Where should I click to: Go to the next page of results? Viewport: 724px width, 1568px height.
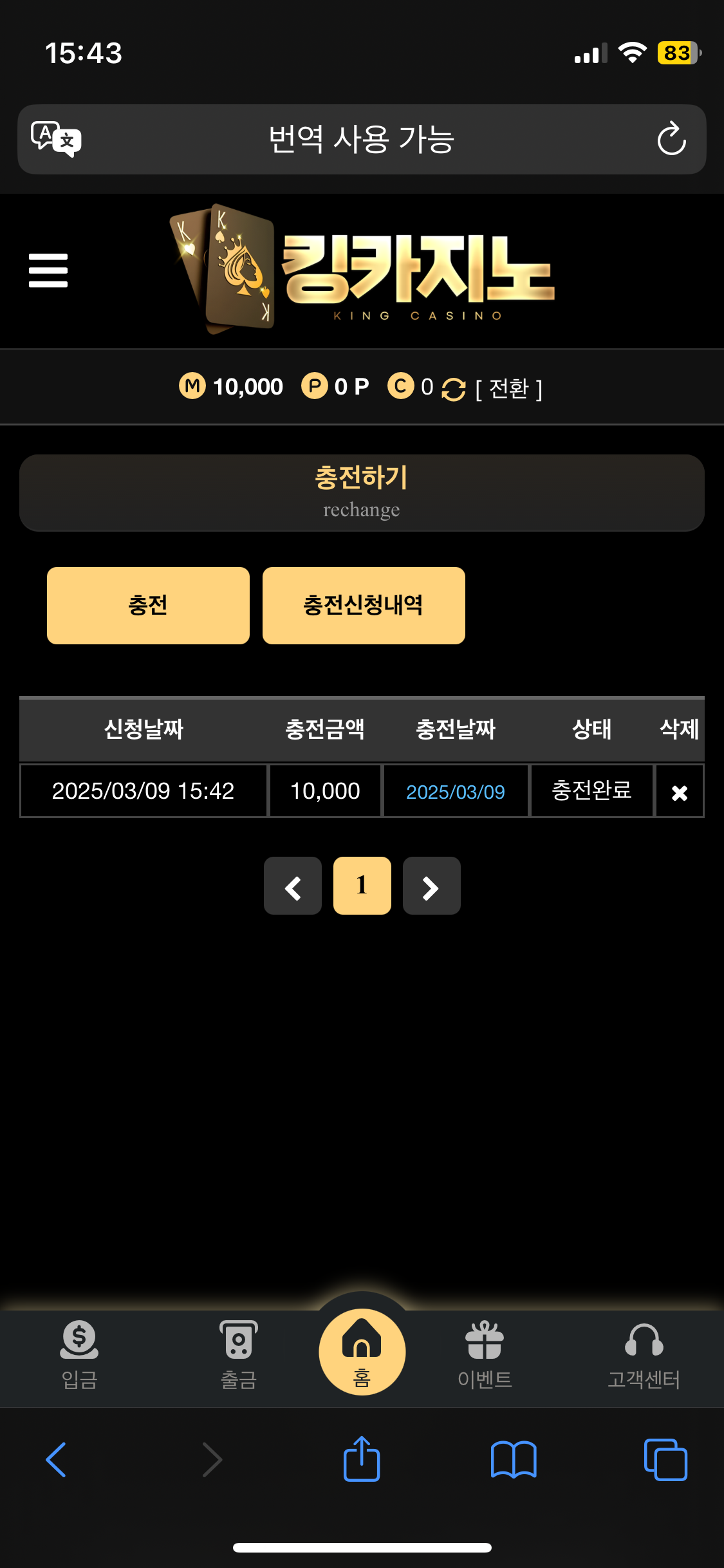coord(431,886)
